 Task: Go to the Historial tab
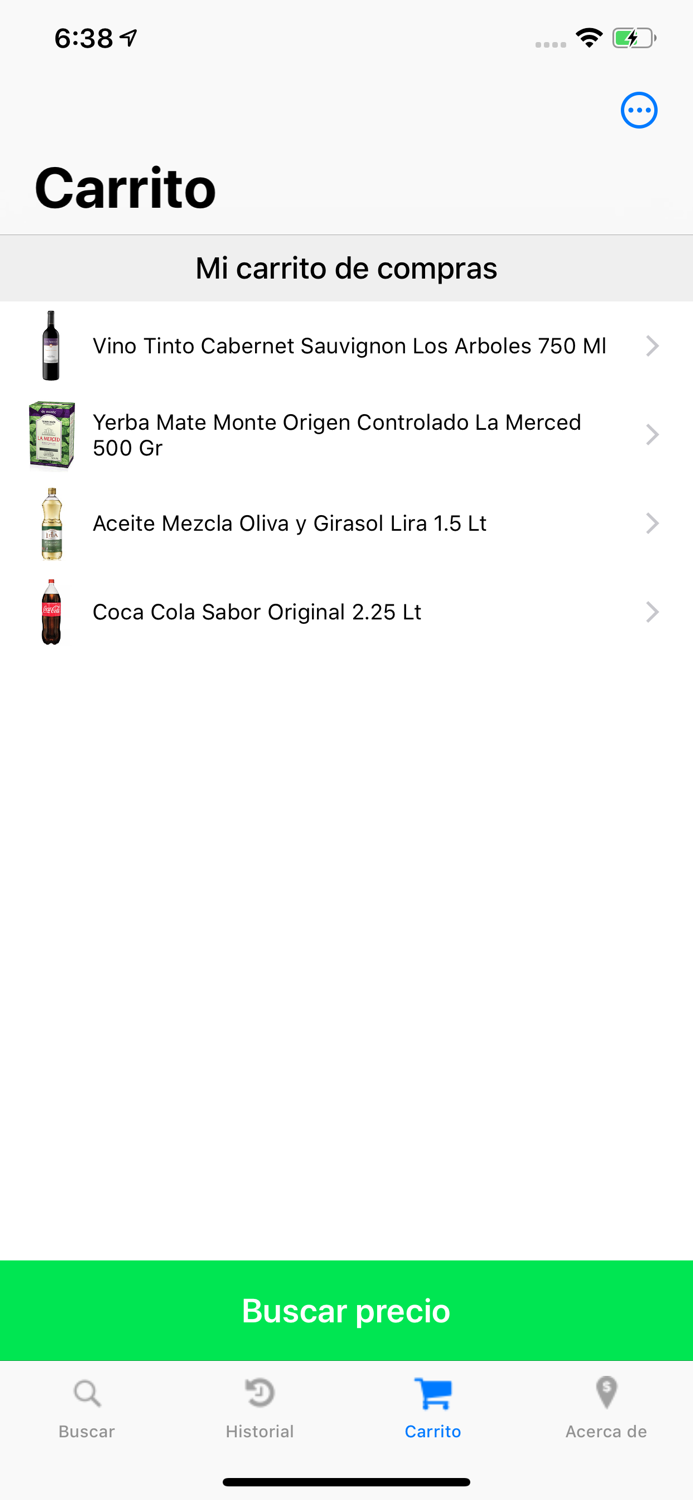260,1408
